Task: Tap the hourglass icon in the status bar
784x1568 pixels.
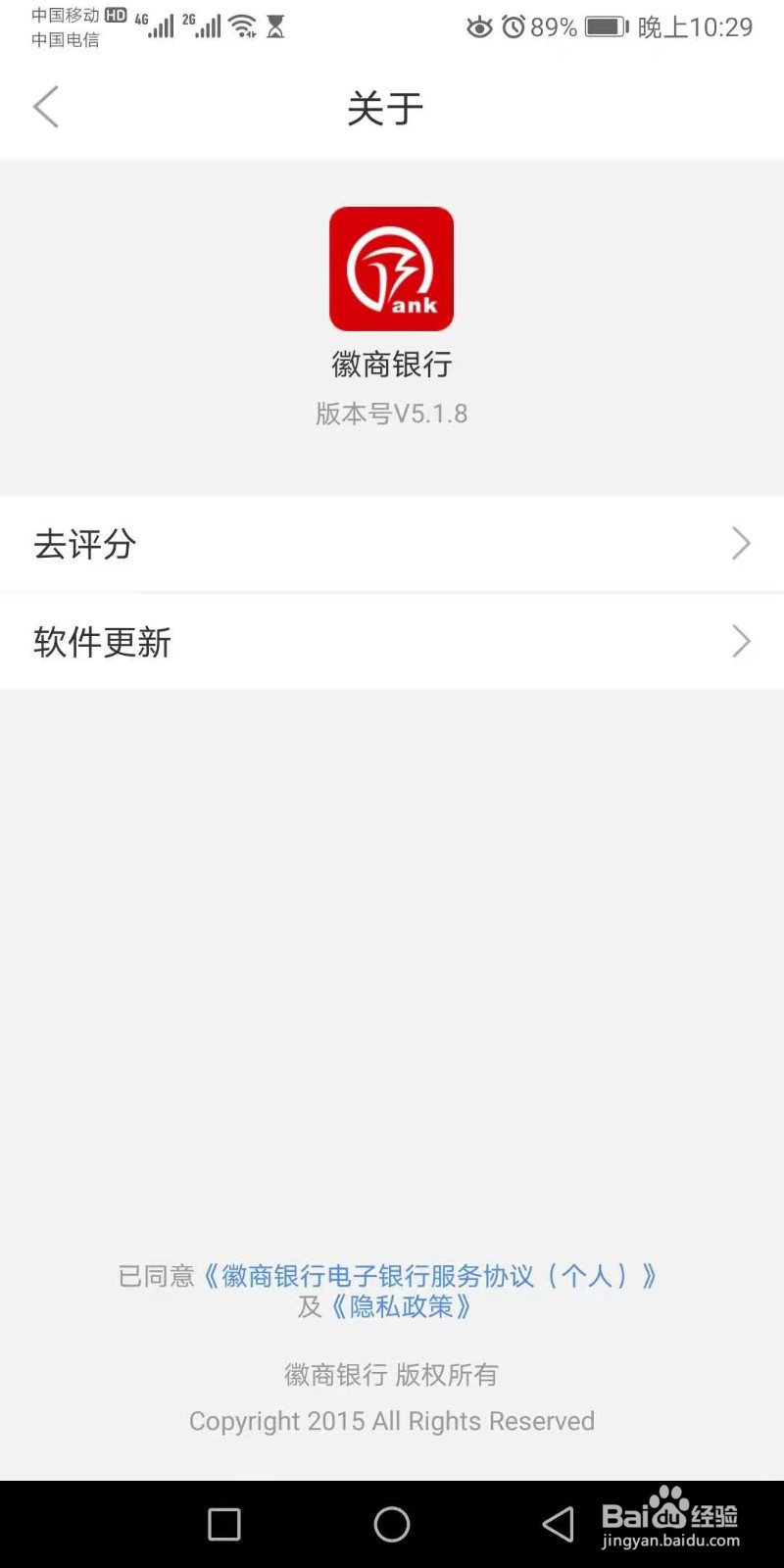Action: tap(275, 26)
